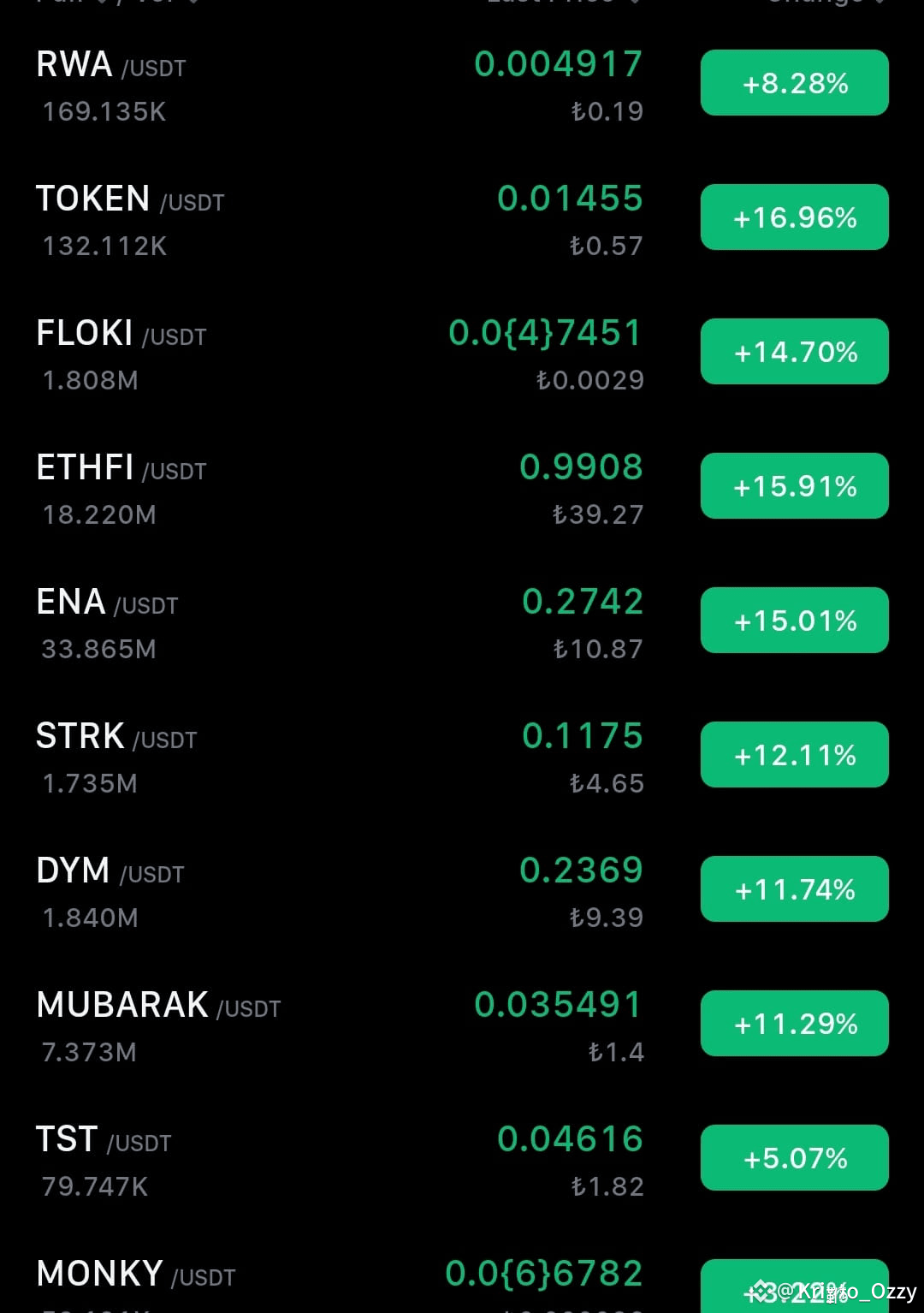The image size is (924, 1313).
Task: View ETHFI/USDT market details
Action: (462, 487)
